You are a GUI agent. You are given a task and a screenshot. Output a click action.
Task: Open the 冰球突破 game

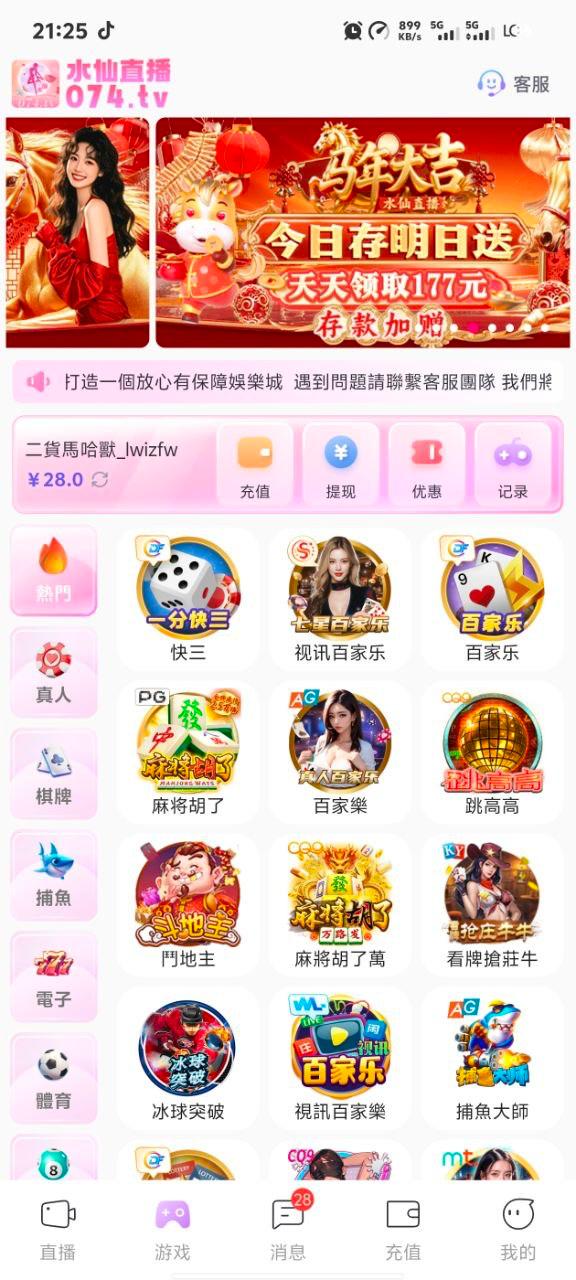(x=188, y=1058)
